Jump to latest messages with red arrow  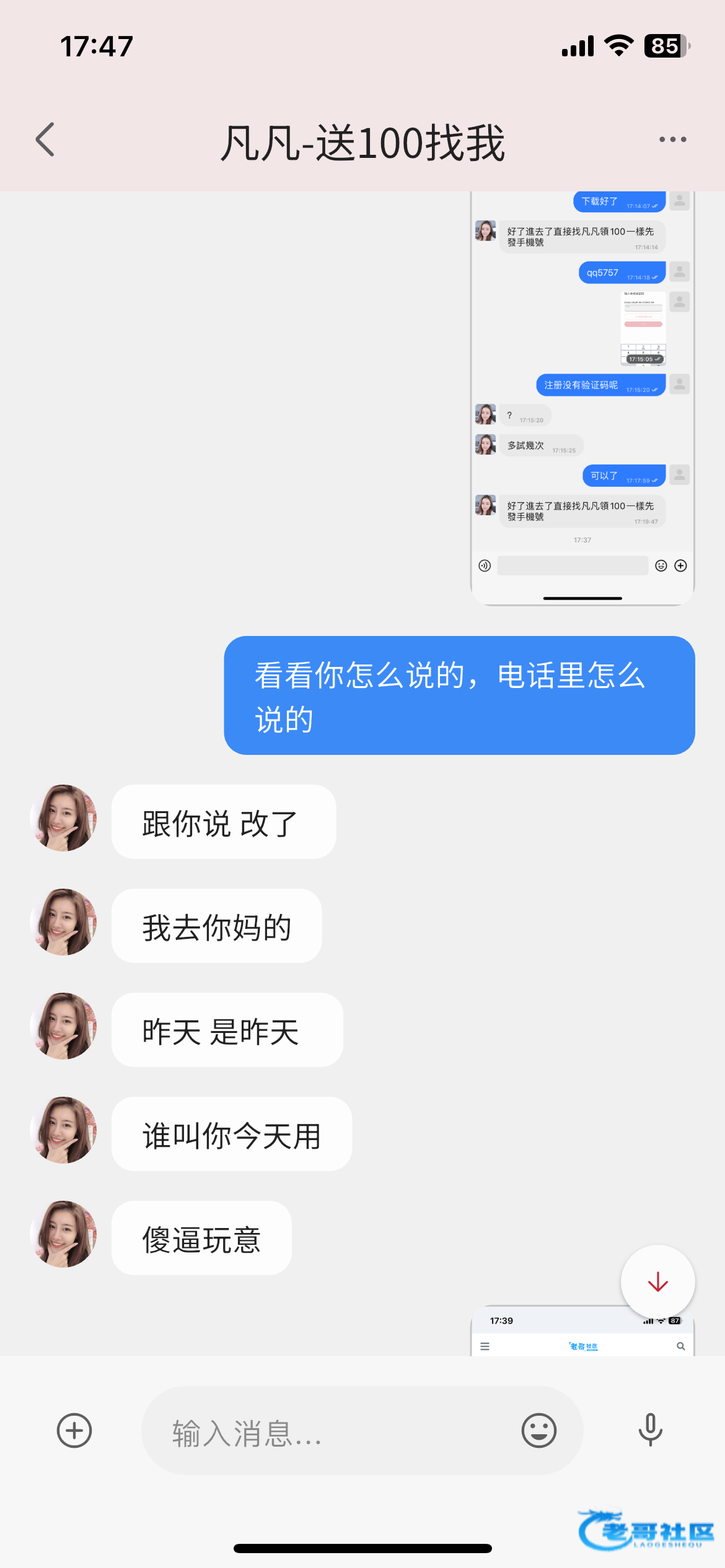tap(657, 1282)
